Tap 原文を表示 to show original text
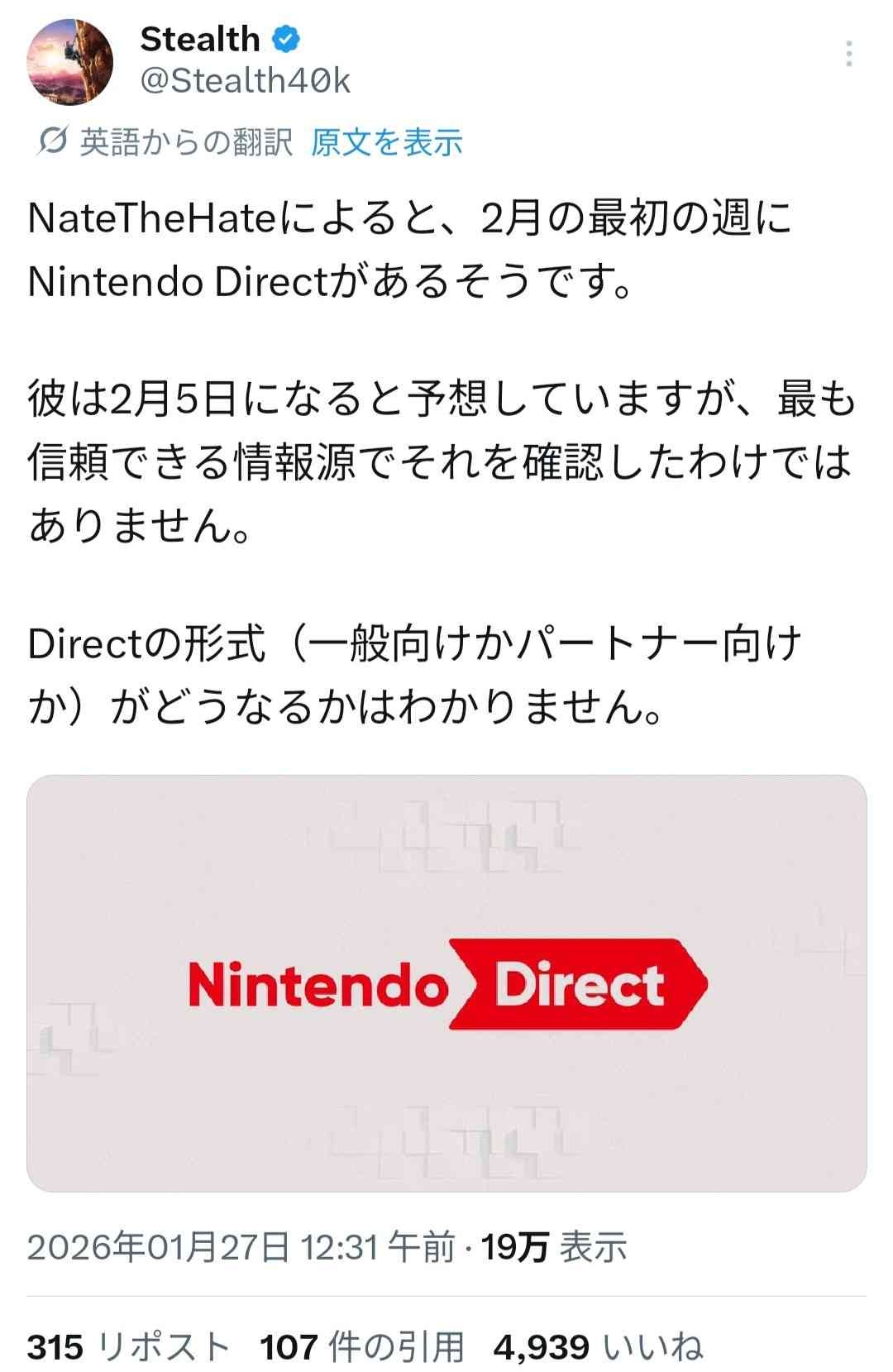The height and width of the screenshot is (1372, 893). [x=386, y=143]
